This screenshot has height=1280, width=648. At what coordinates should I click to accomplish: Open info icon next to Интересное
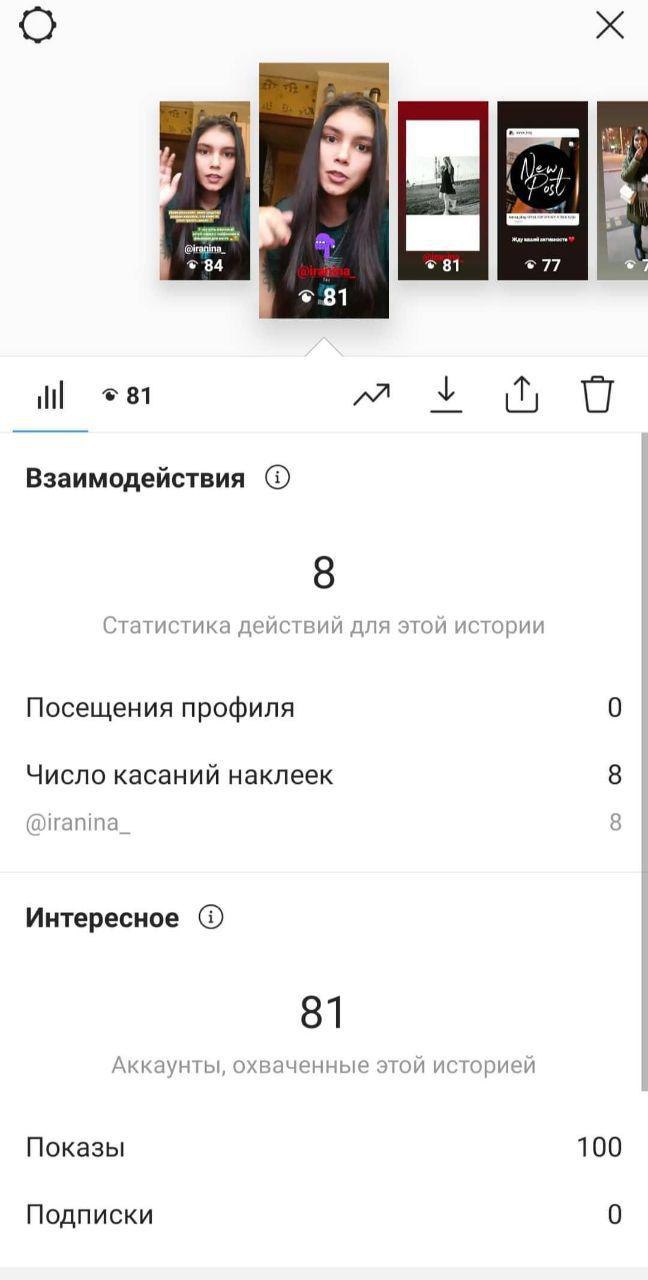click(211, 917)
